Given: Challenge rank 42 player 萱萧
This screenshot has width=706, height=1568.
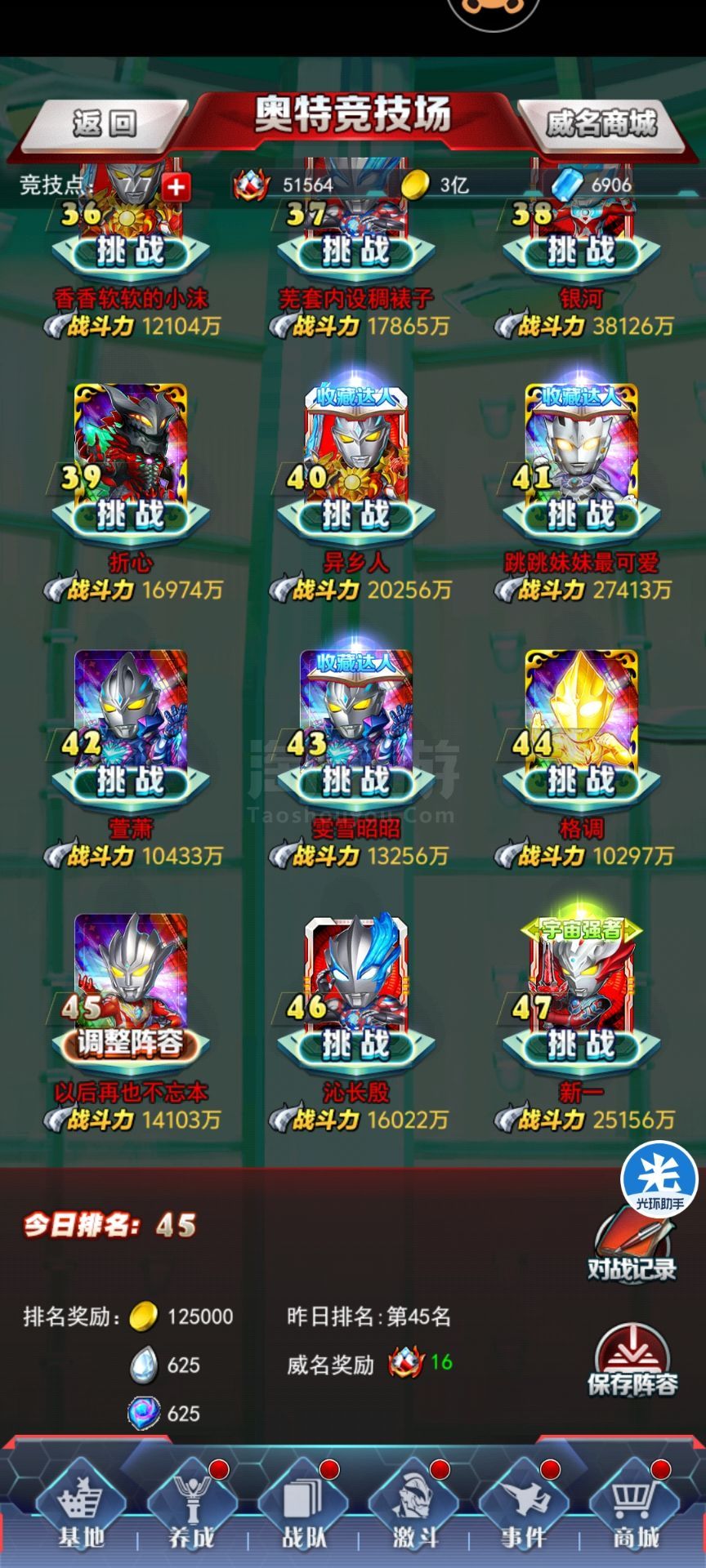Looking at the screenshot, I should point(131,782).
